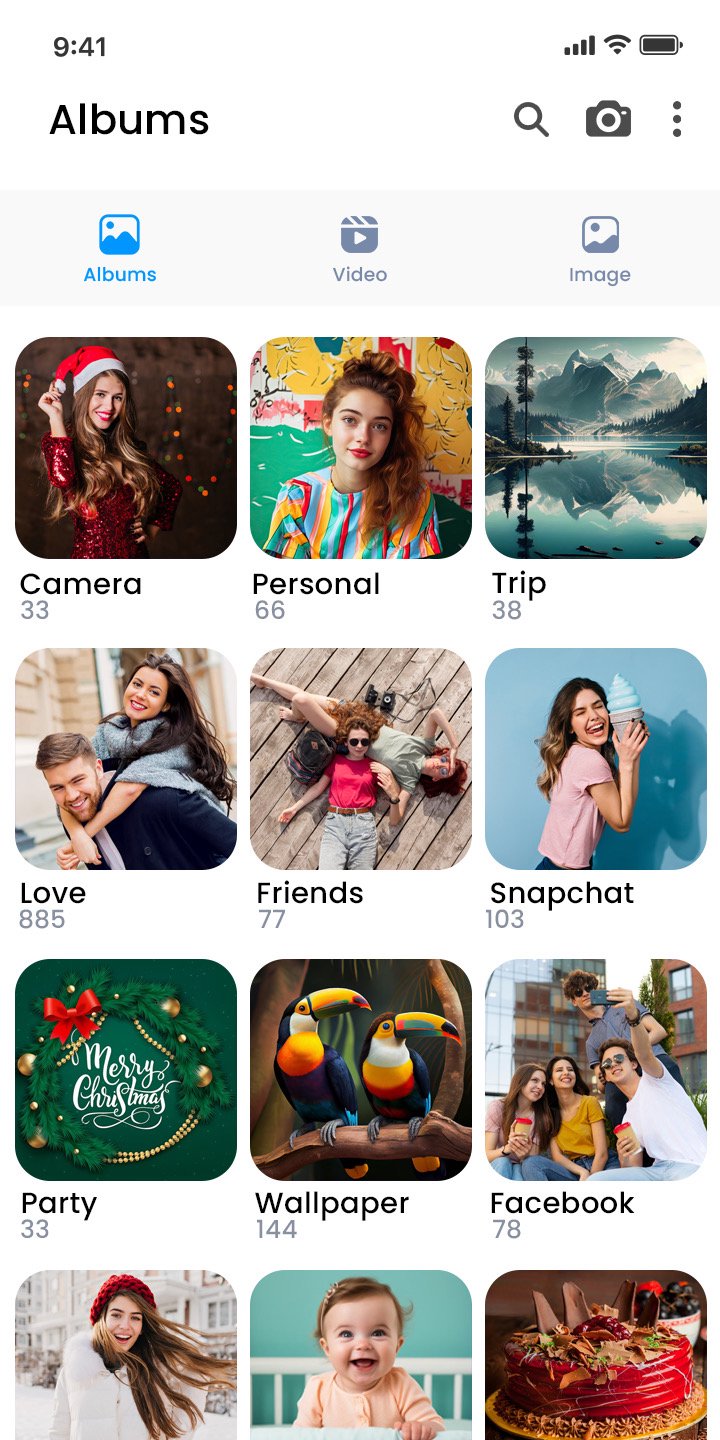The image size is (720, 1440).
Task: Switch to the Image tab
Action: (600, 248)
